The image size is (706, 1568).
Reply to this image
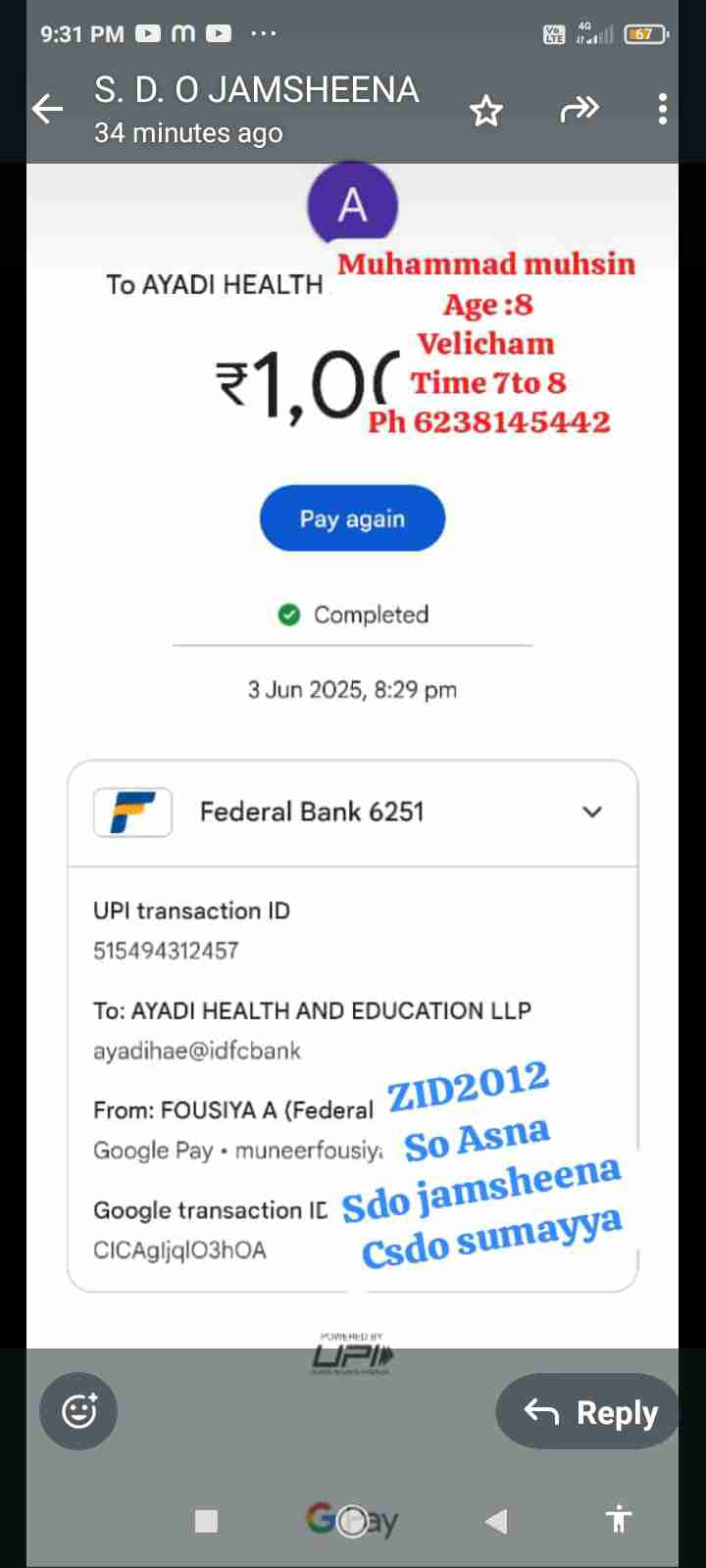coord(591,1412)
